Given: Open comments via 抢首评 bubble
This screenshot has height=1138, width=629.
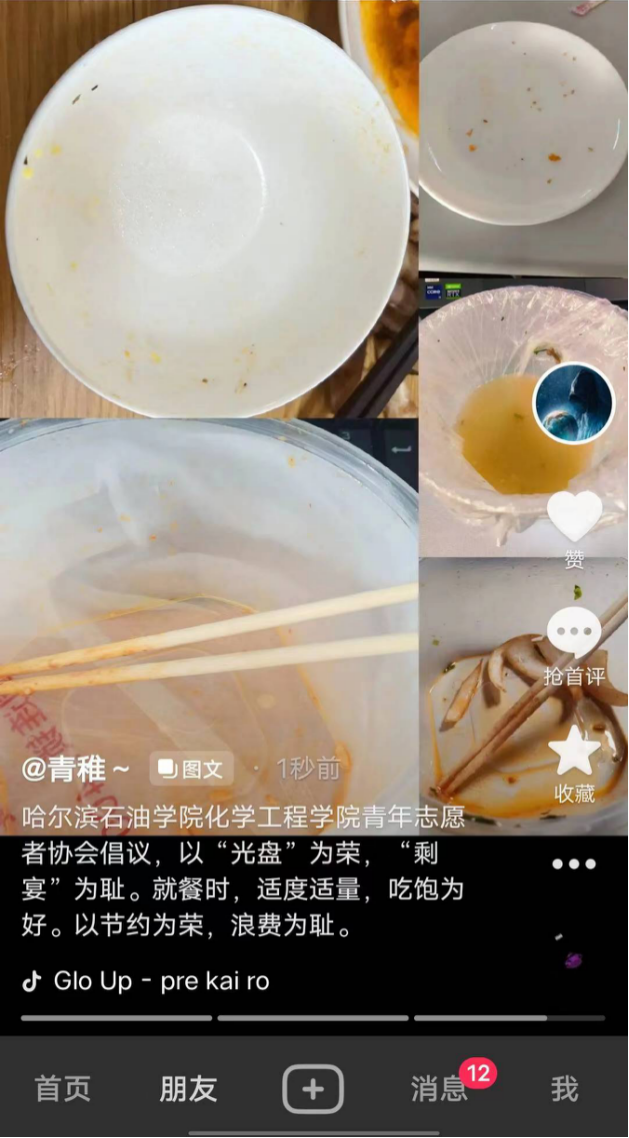Looking at the screenshot, I should [x=574, y=633].
